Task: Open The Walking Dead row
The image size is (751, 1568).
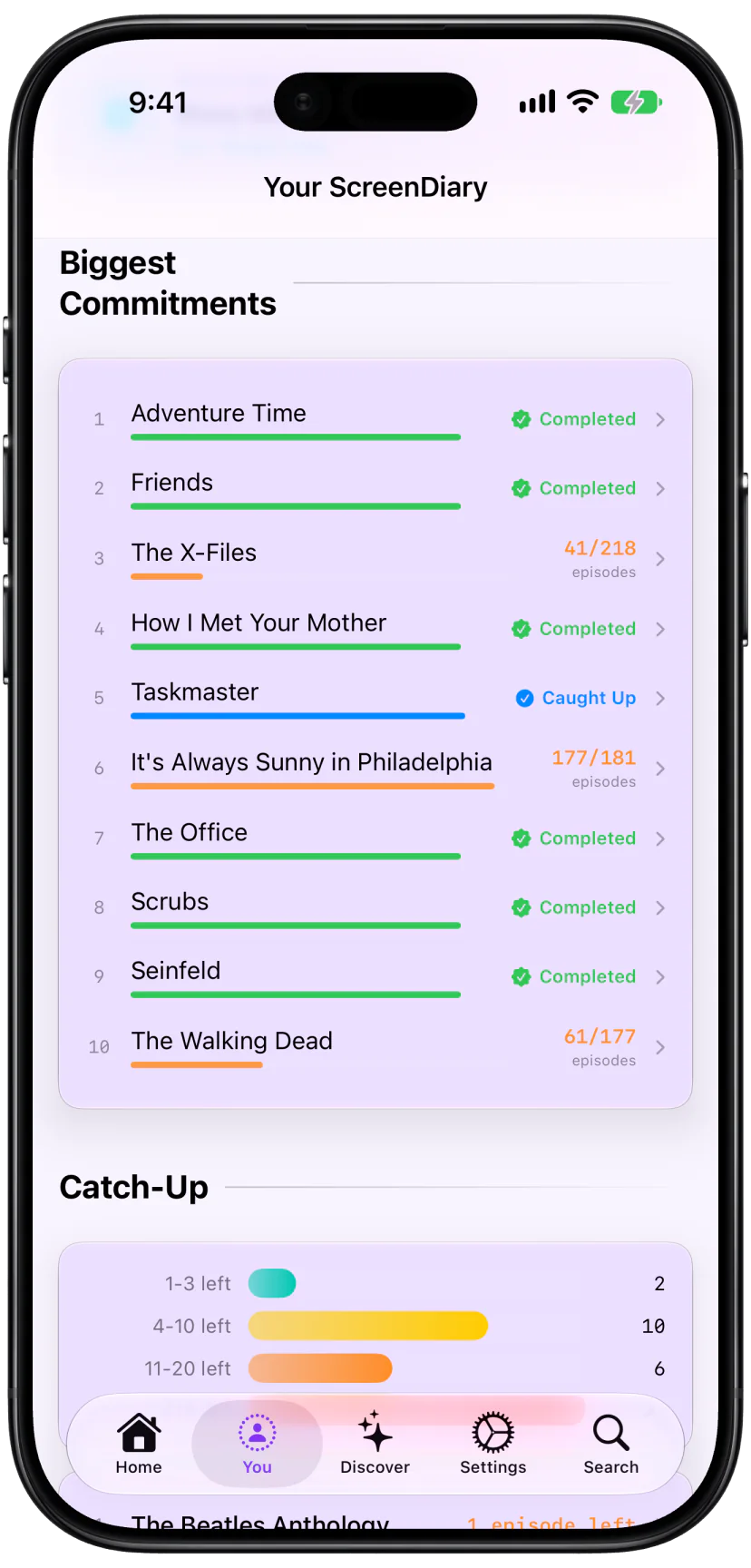Action: click(x=375, y=1046)
